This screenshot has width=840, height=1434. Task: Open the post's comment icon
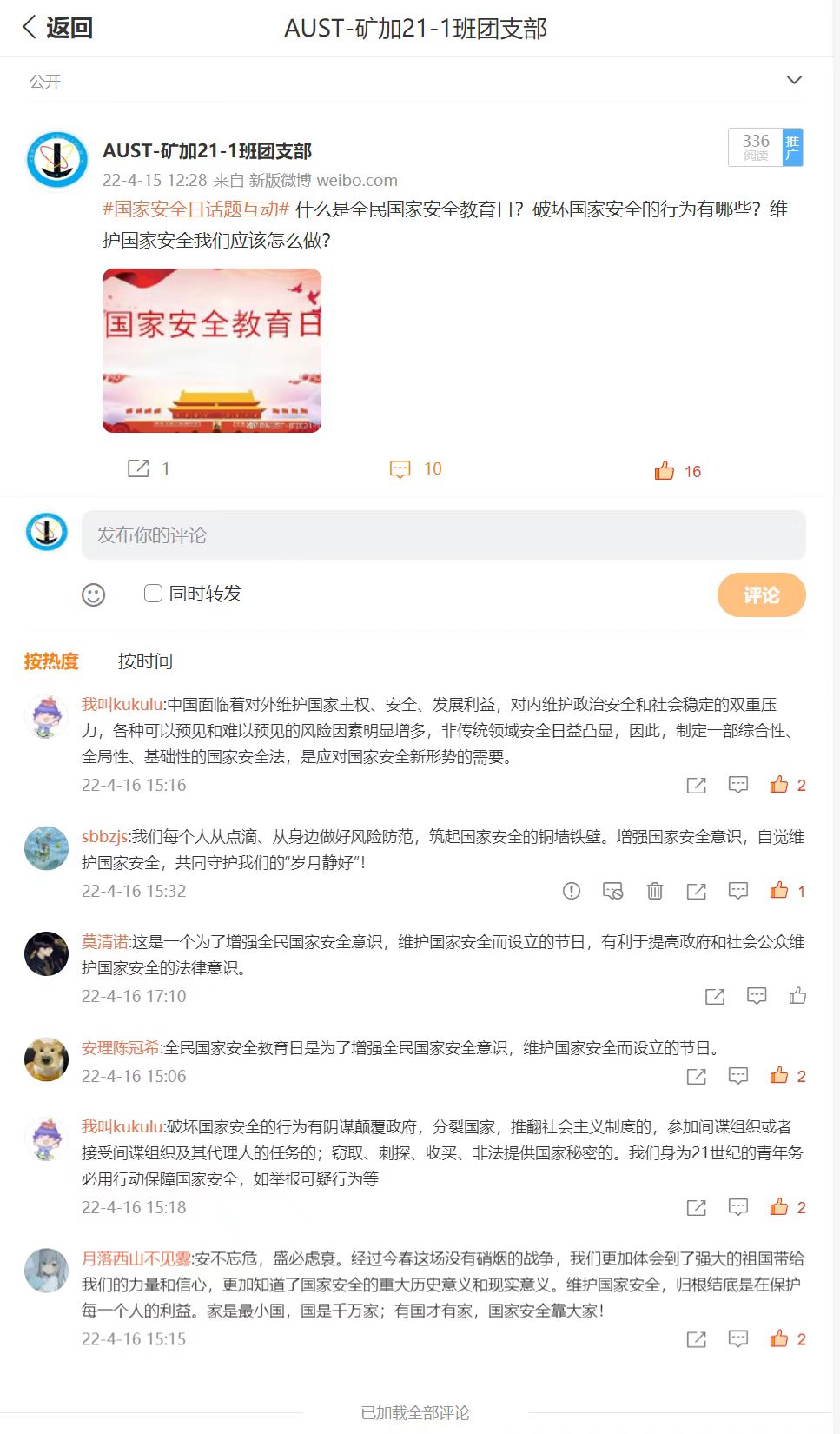click(x=400, y=469)
